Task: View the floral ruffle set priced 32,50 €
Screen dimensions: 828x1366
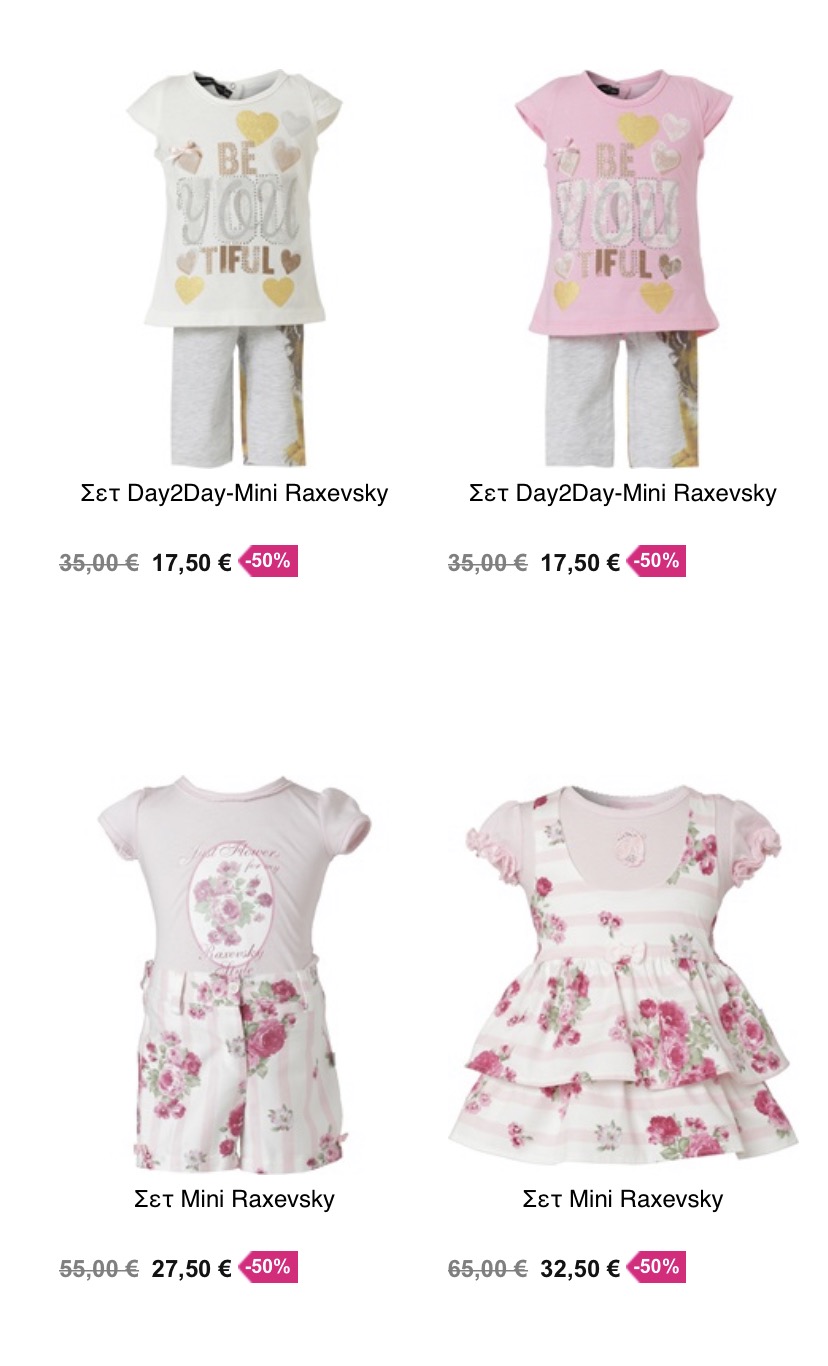Action: (622, 970)
